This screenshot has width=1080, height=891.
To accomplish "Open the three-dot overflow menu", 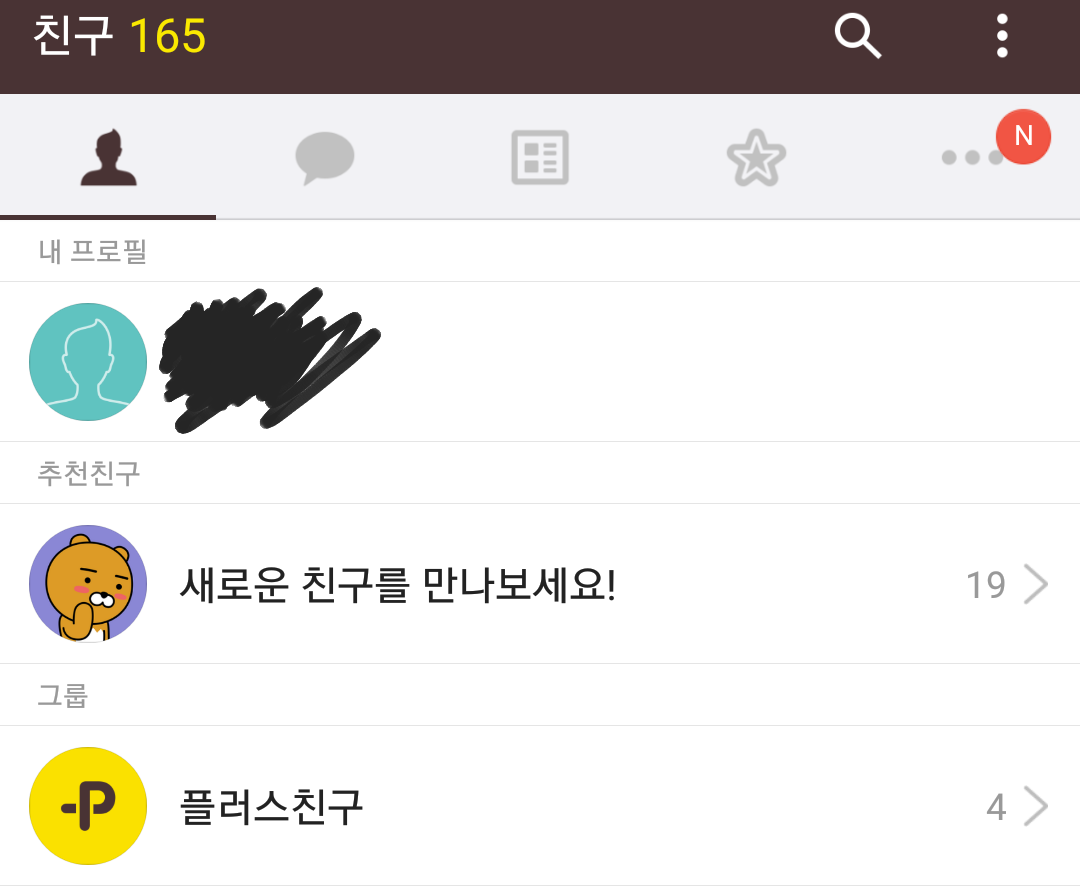I will click(1002, 37).
